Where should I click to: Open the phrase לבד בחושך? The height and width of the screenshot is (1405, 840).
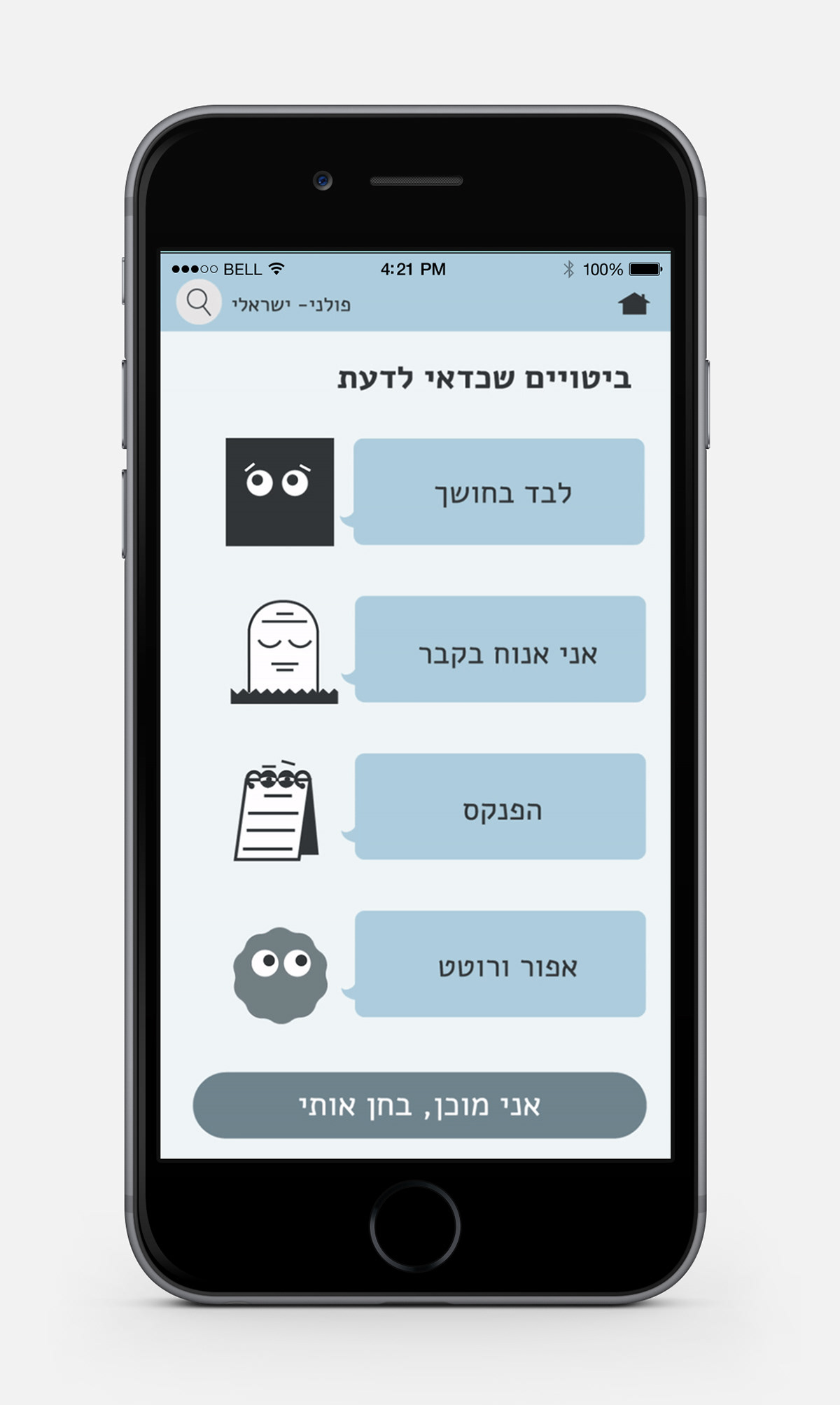pyautogui.click(x=498, y=492)
